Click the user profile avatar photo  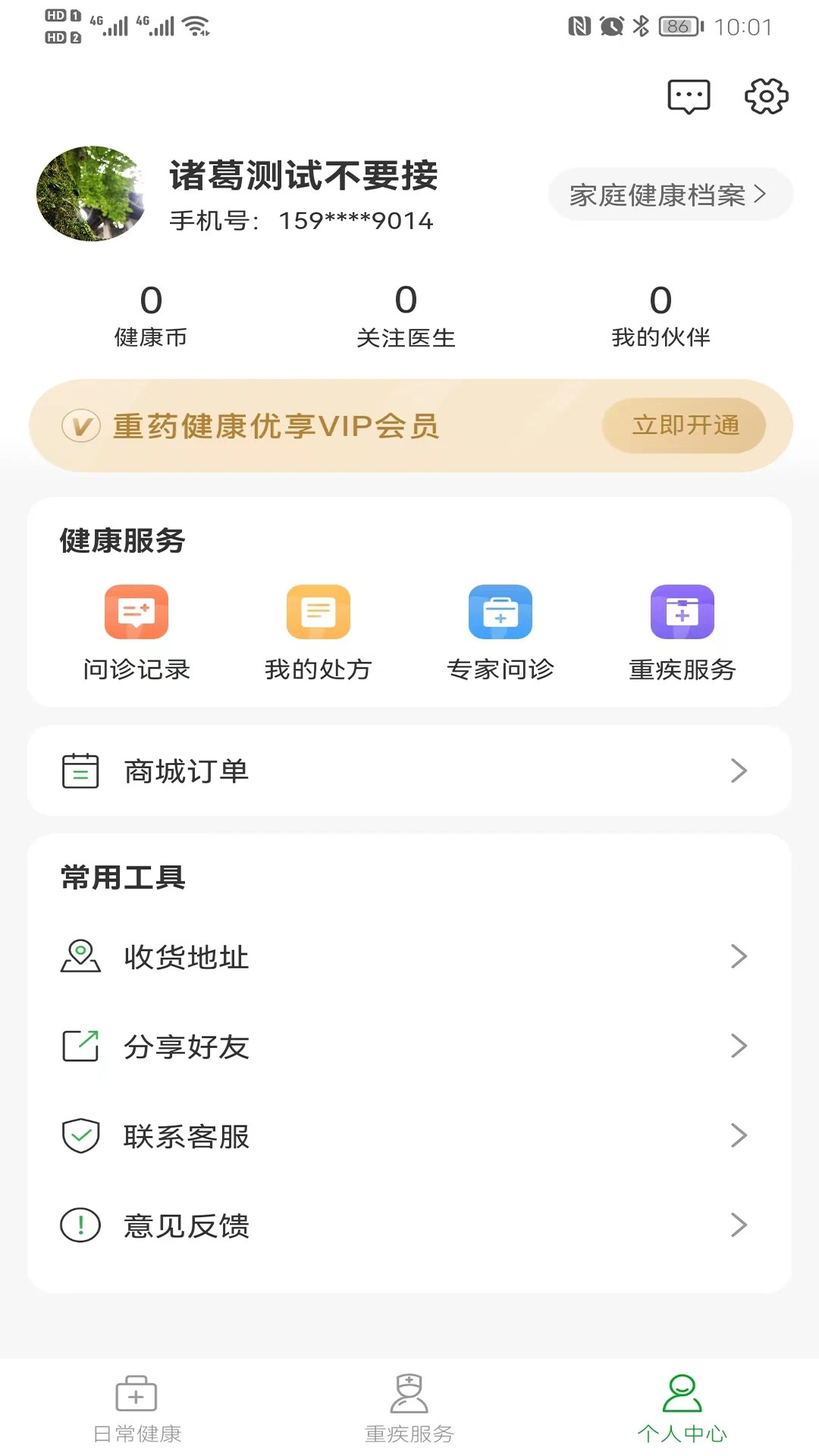91,194
